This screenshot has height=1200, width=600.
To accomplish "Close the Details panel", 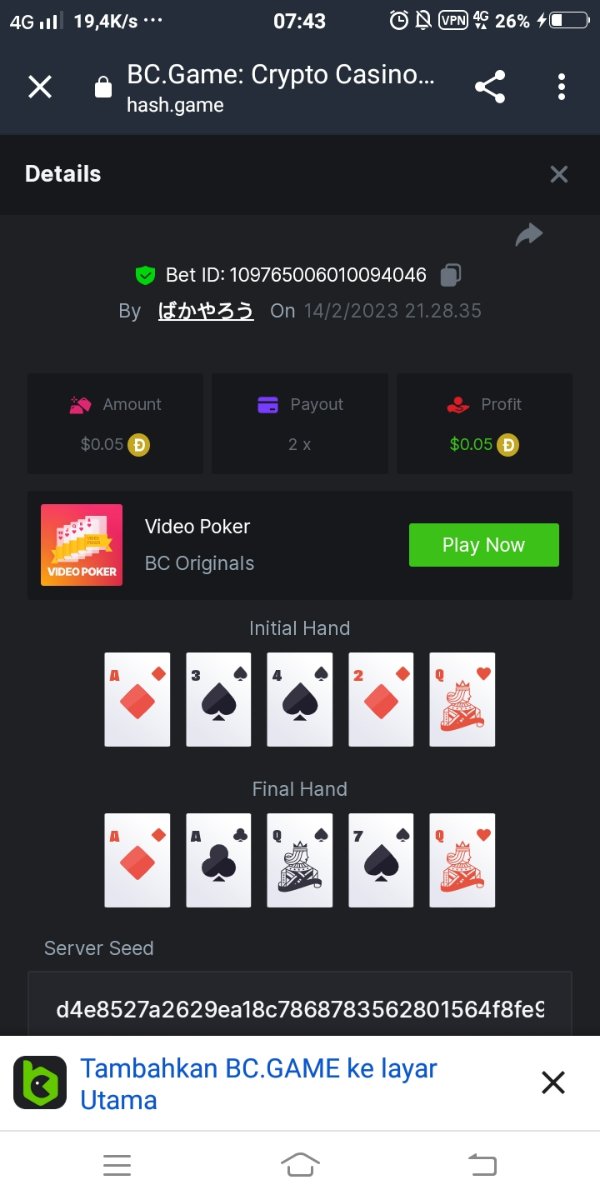I will 559,174.
